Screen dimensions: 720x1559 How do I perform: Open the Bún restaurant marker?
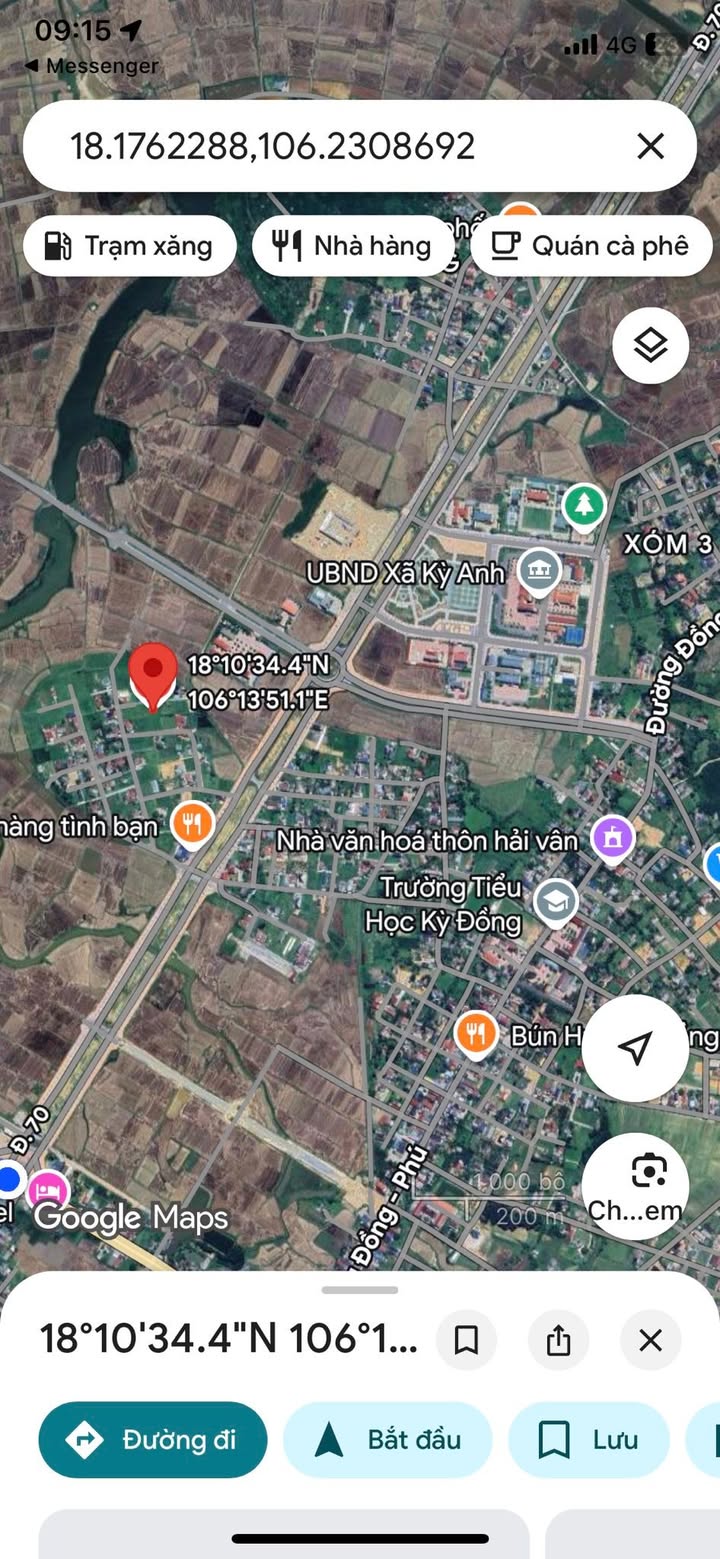476,1035
